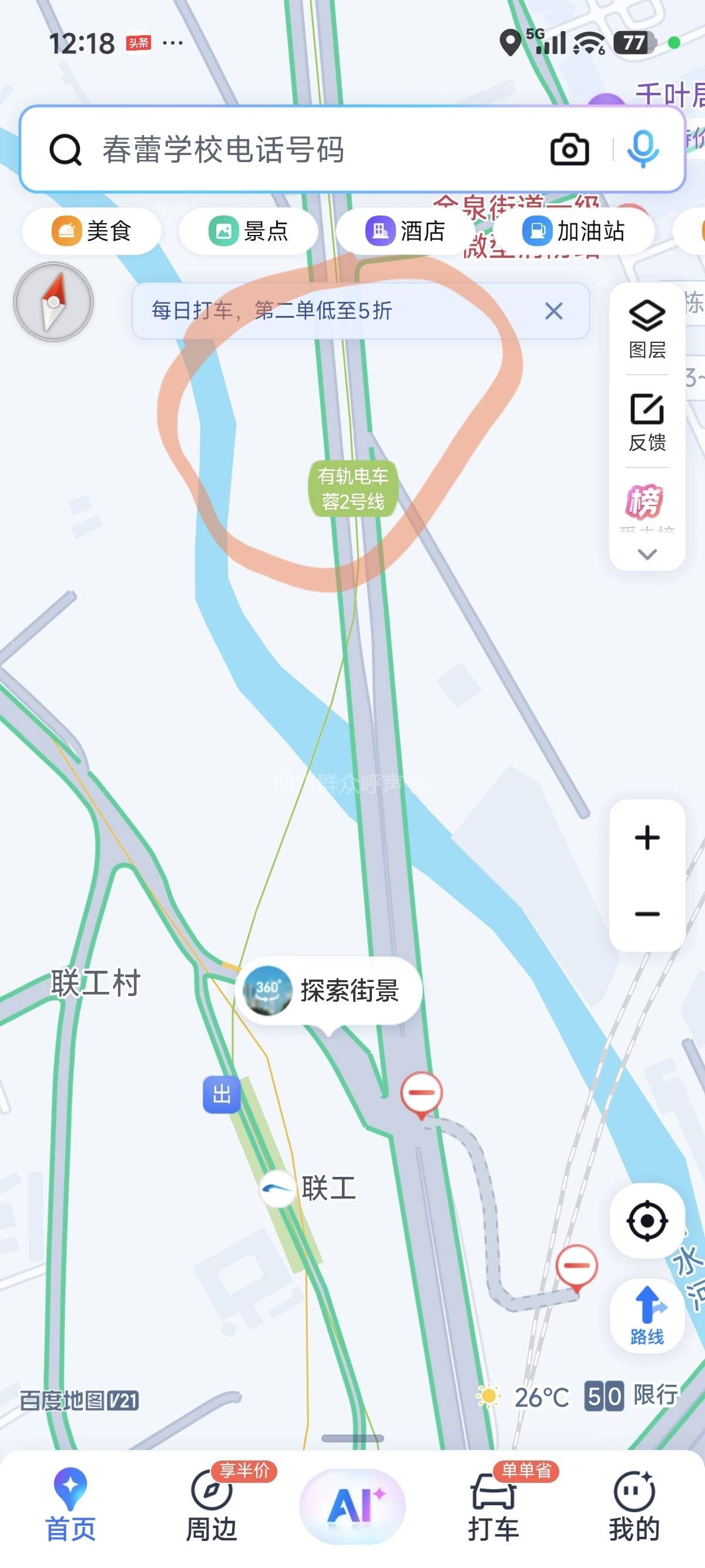Open 路线 route planning
Screen dimensions: 705x1568
coord(647,1315)
